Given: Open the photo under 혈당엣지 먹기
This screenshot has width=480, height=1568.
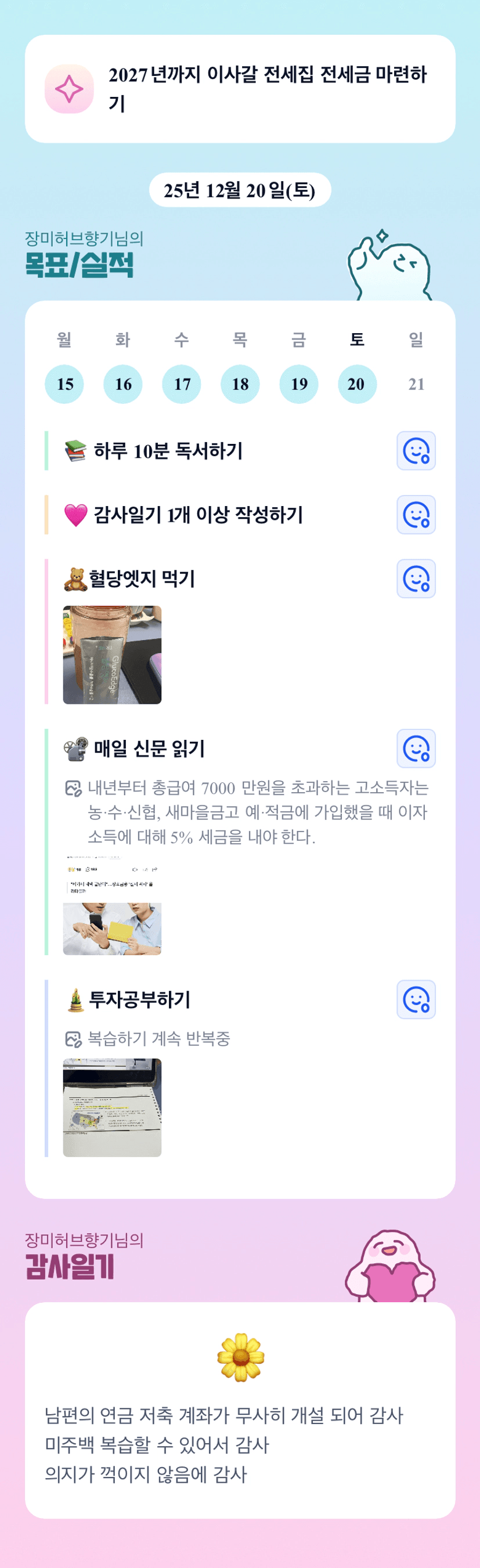Looking at the screenshot, I should (112, 655).
